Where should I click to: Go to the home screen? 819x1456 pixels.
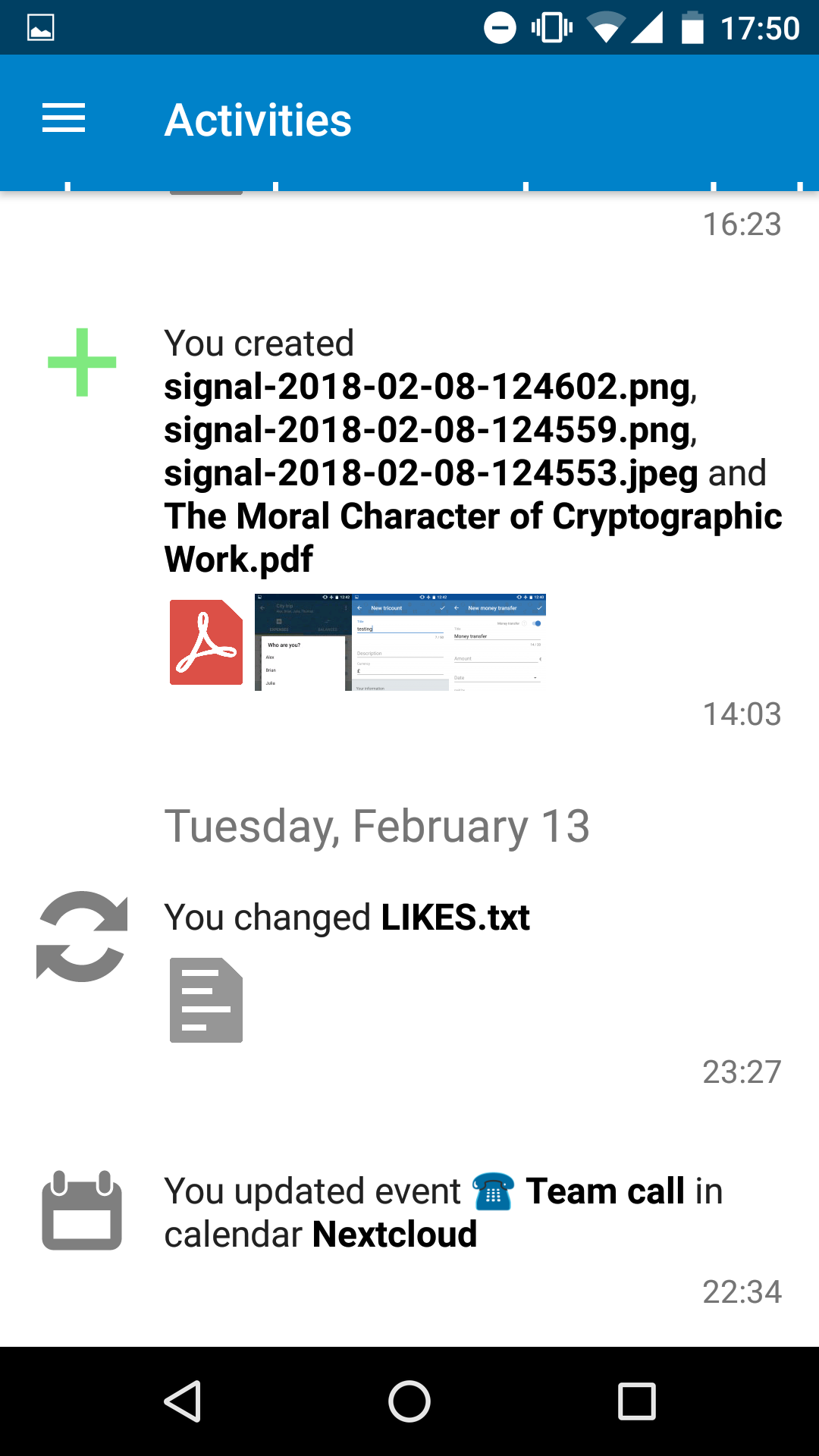(x=409, y=1401)
